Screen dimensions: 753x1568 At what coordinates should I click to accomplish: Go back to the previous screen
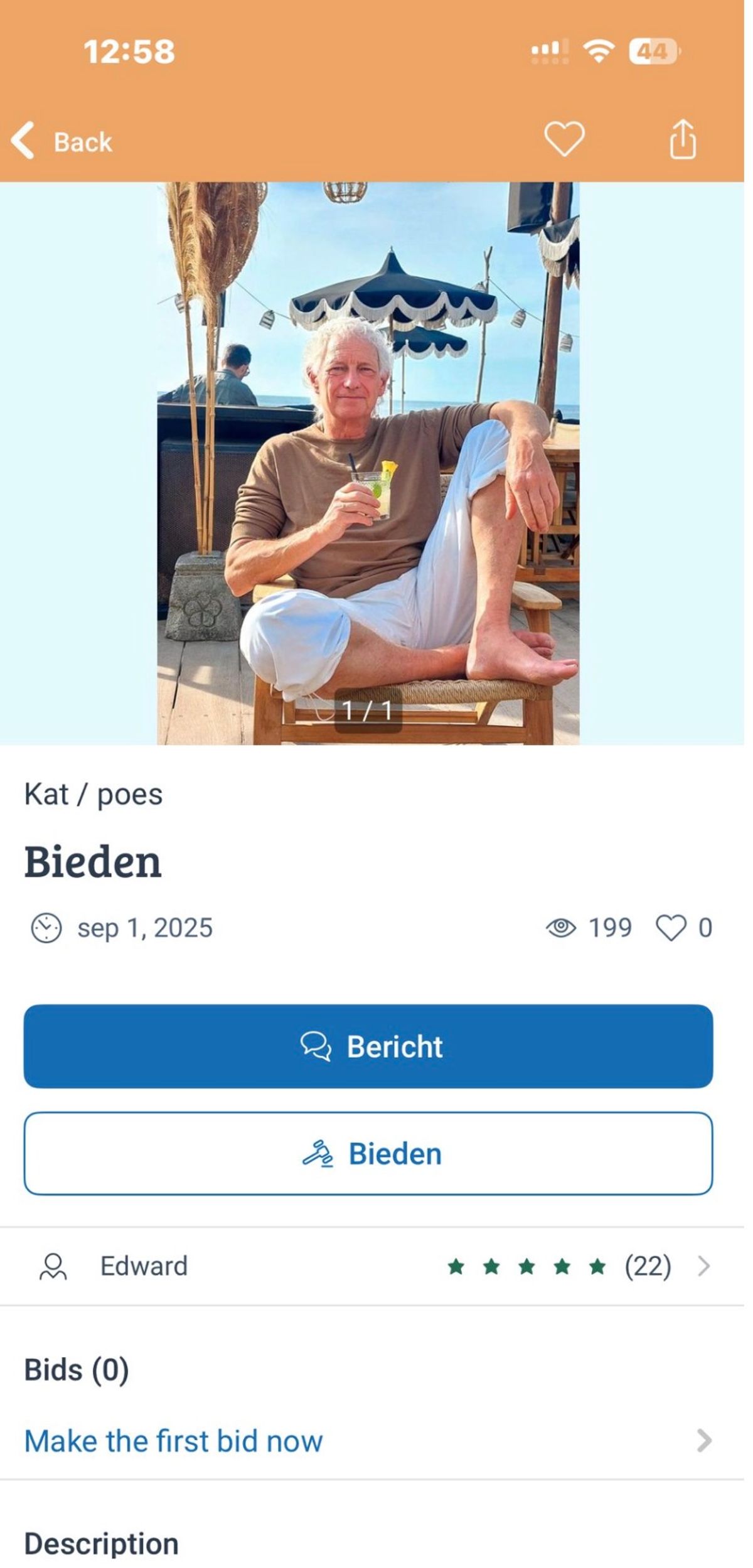61,141
